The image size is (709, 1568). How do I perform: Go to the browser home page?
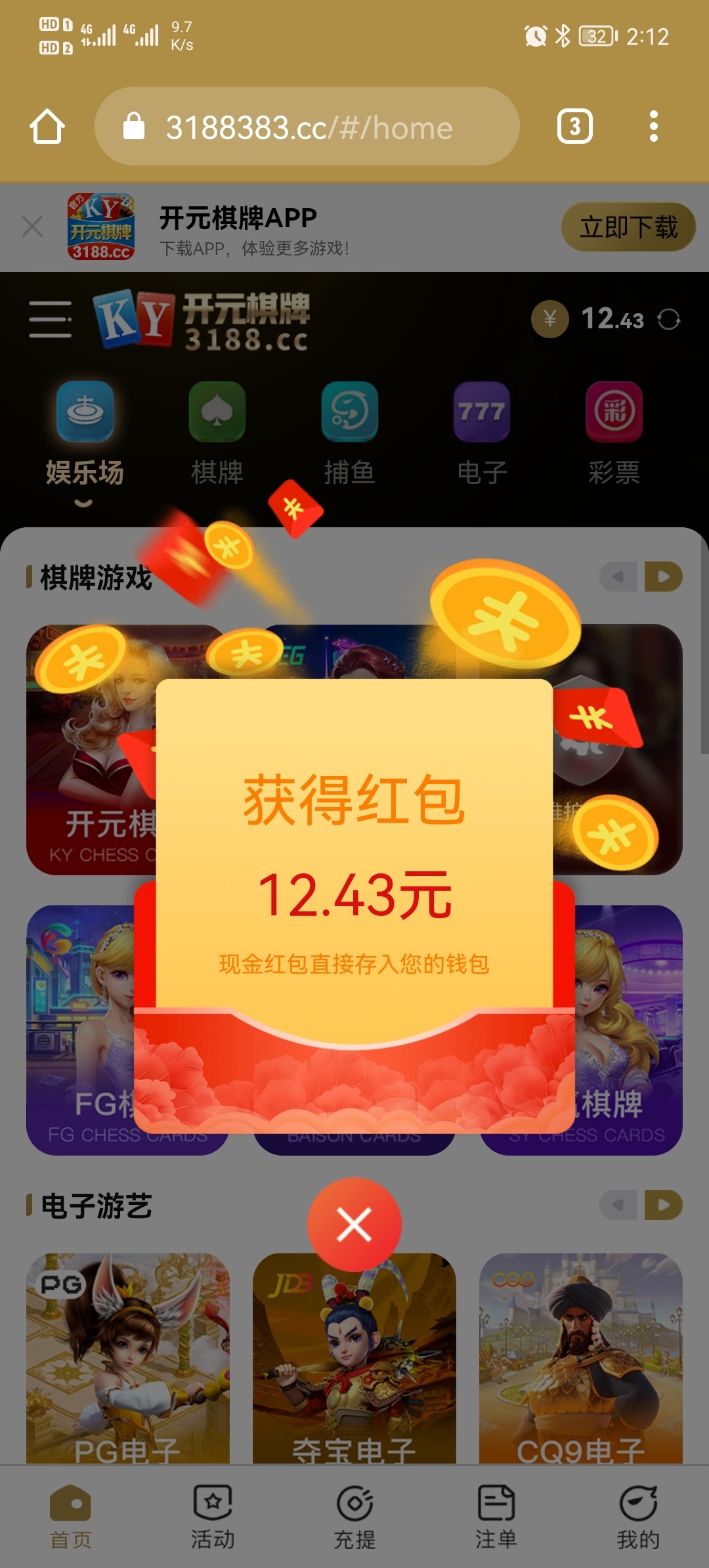(x=47, y=126)
